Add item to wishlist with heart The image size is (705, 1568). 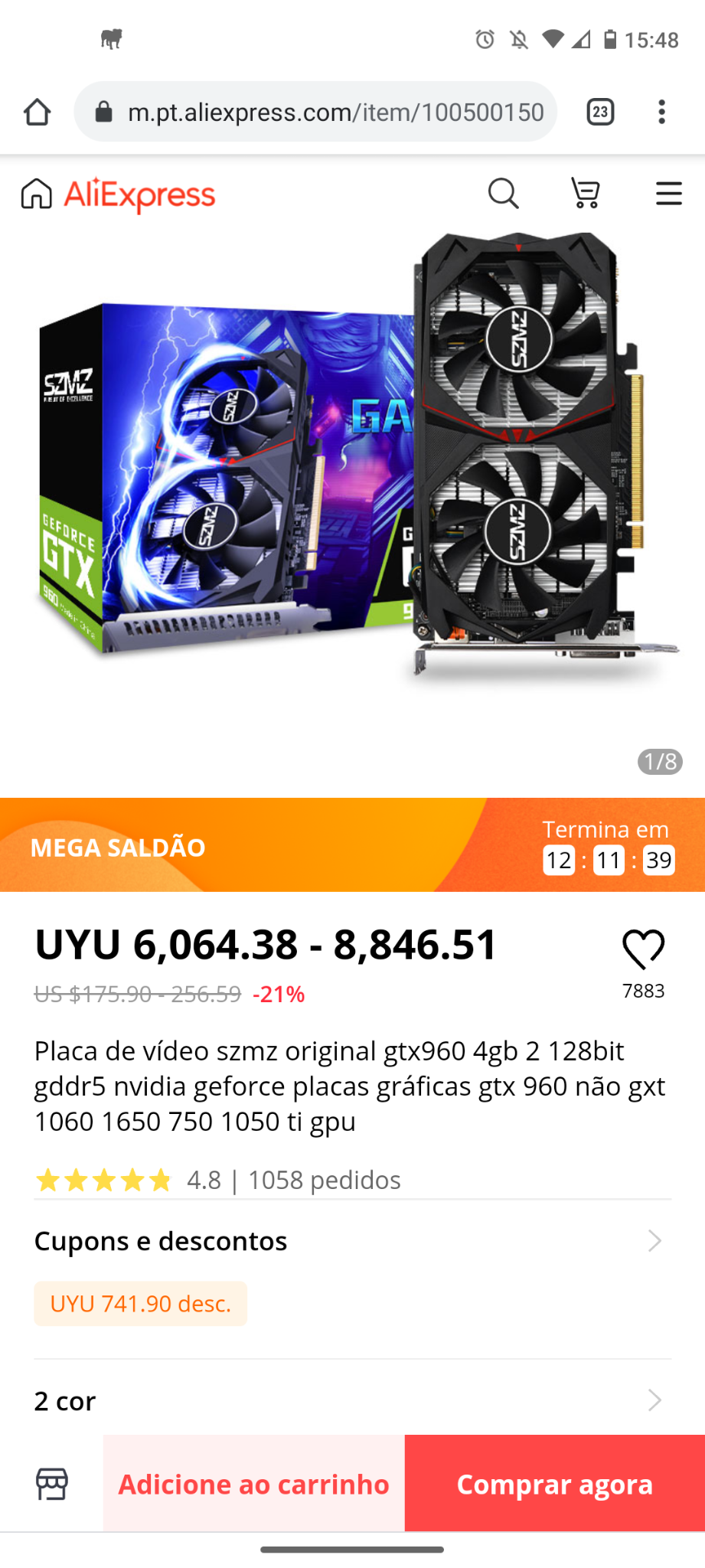pyautogui.click(x=643, y=949)
